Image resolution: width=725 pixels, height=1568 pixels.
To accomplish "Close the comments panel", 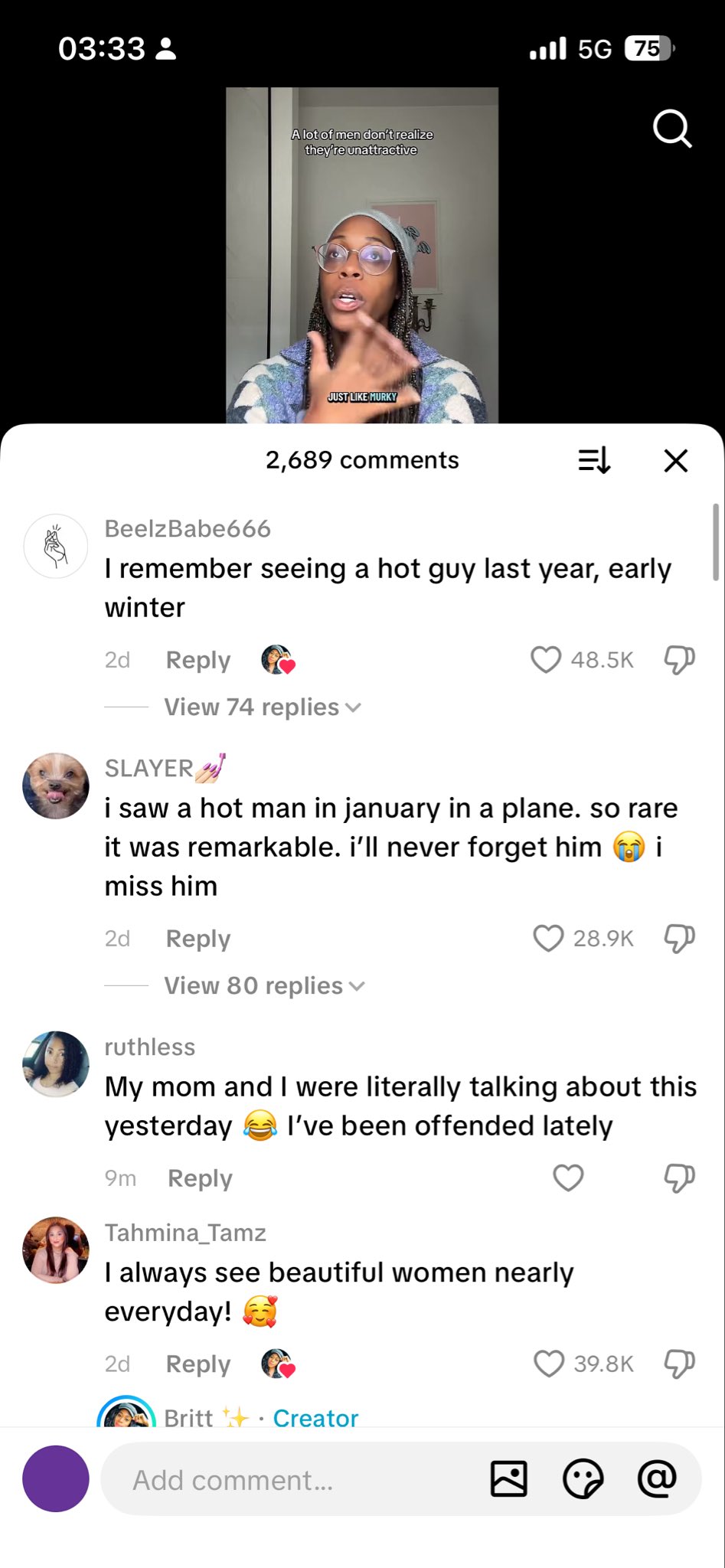I will 675,461.
